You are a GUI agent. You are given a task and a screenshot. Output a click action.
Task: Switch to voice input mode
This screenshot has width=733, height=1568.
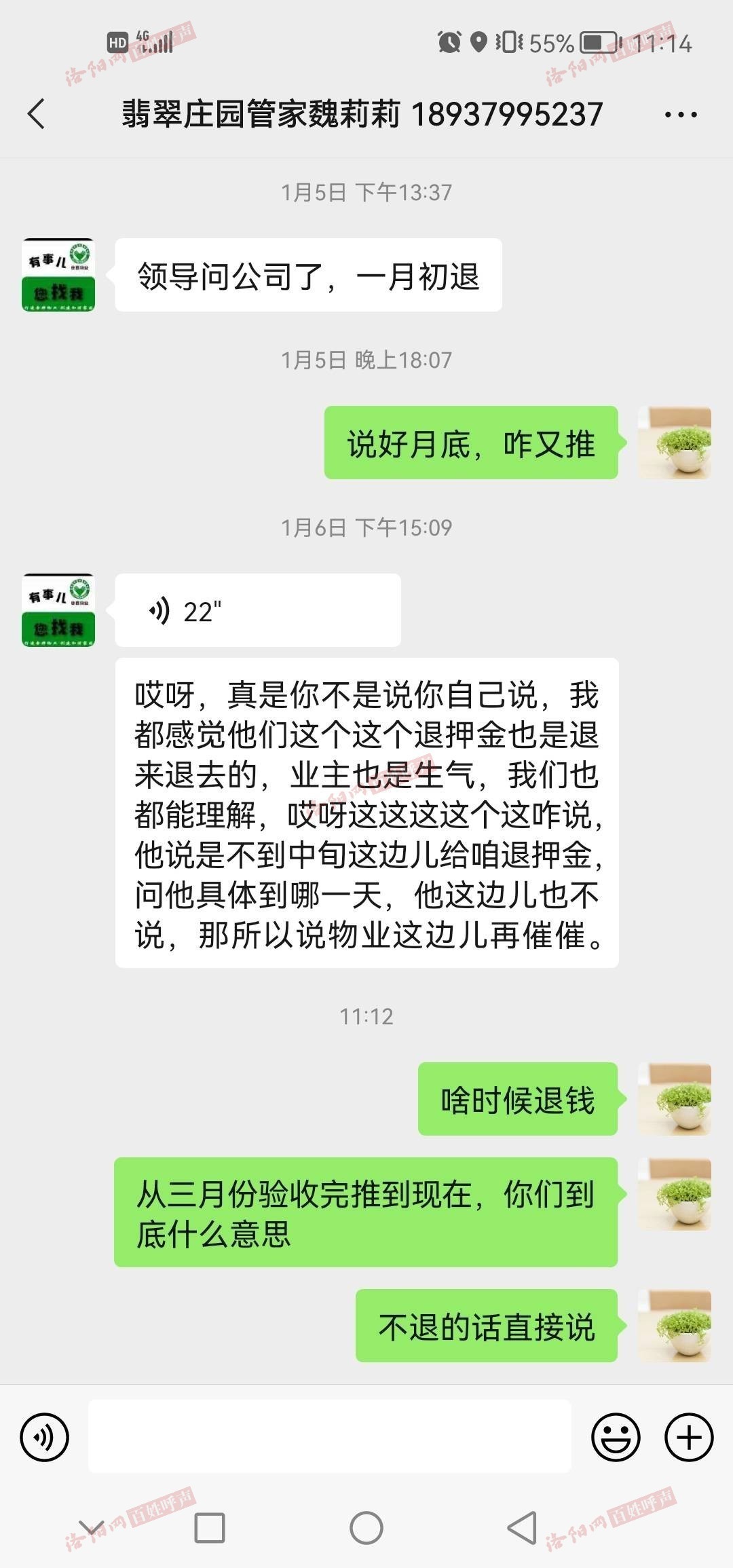45,1437
